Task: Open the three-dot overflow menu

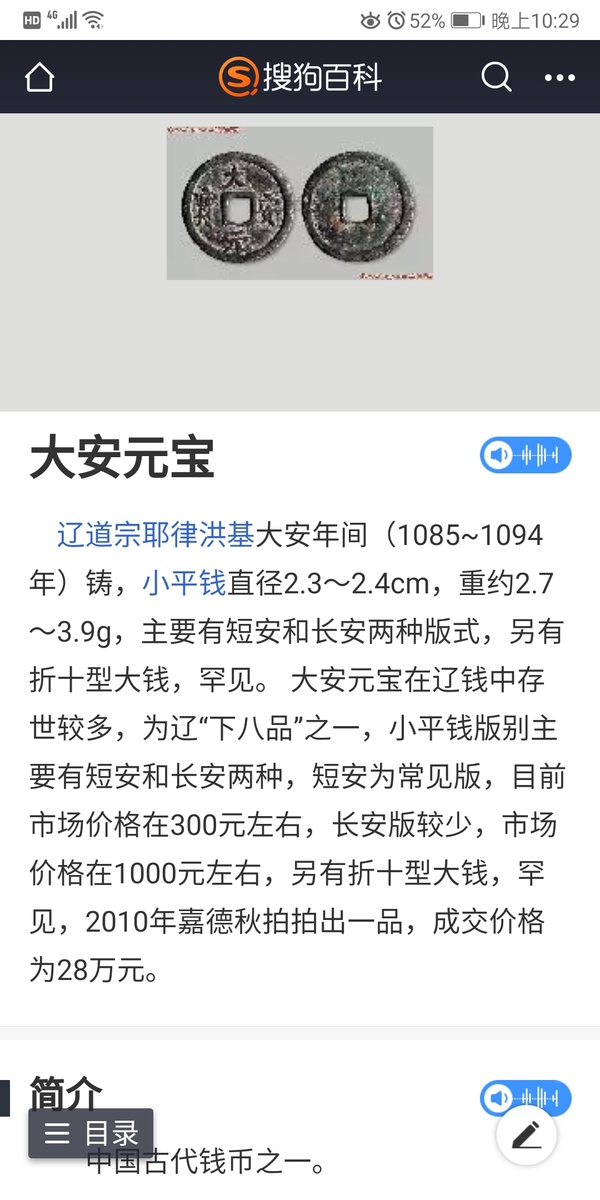Action: click(560, 77)
